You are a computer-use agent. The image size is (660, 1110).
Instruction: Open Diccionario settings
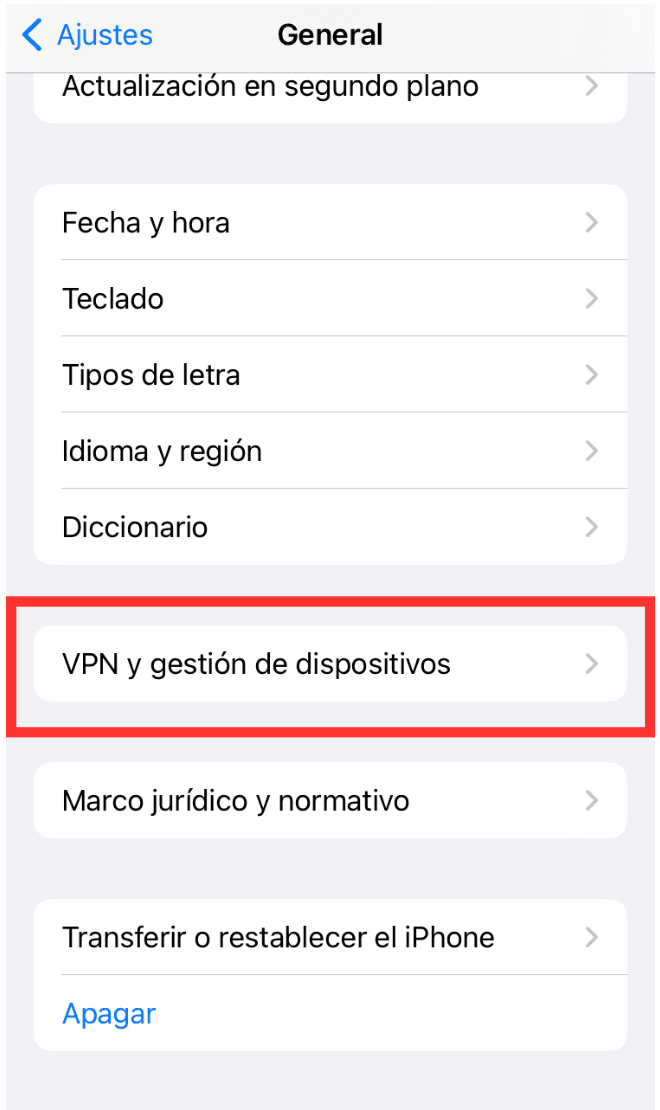(x=330, y=527)
